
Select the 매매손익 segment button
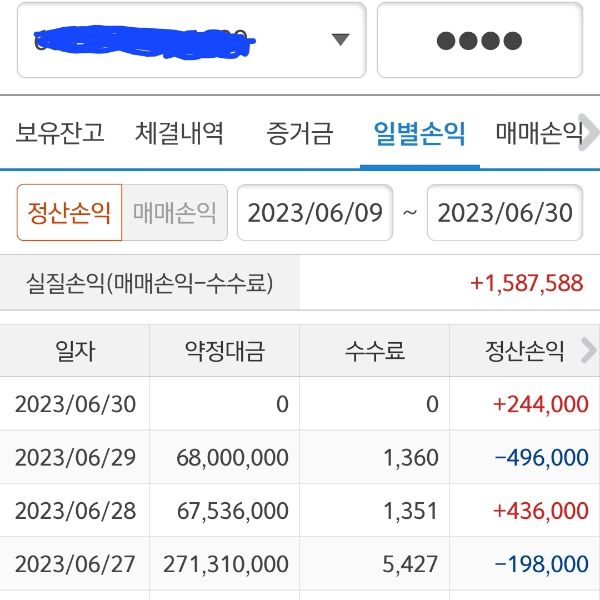click(x=174, y=213)
